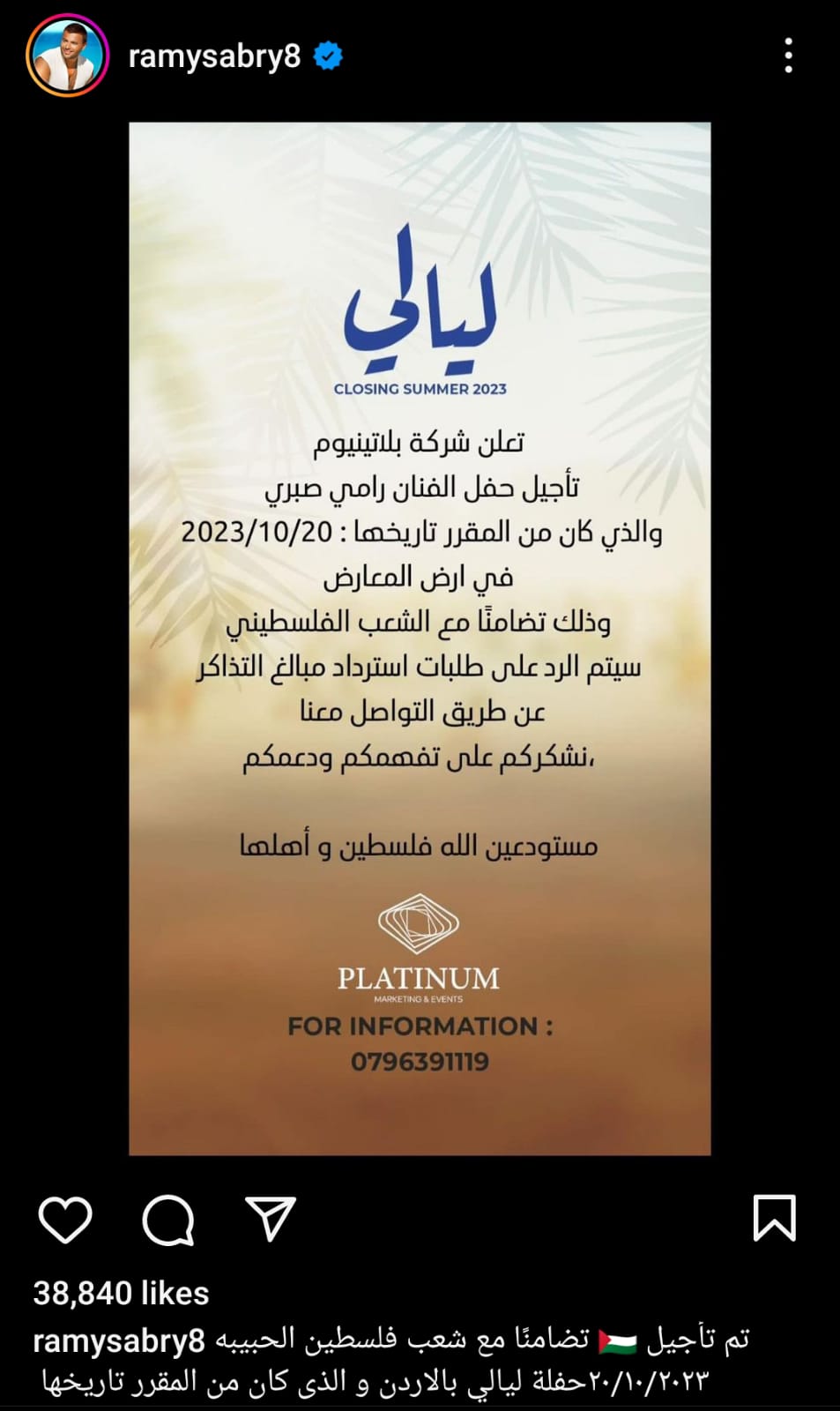Screen dimensions: 840x1411
Task: Open the comments on this post
Action: click(x=167, y=1221)
